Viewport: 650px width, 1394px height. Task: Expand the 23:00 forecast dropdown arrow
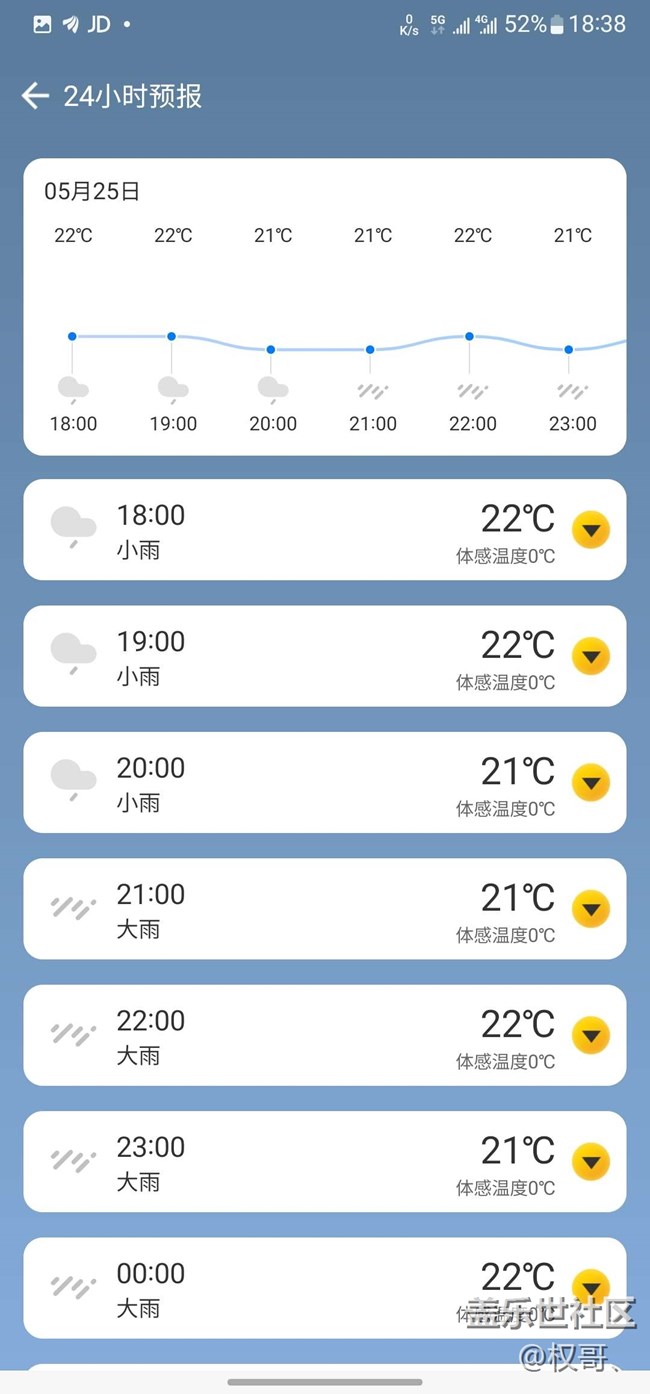(591, 1161)
